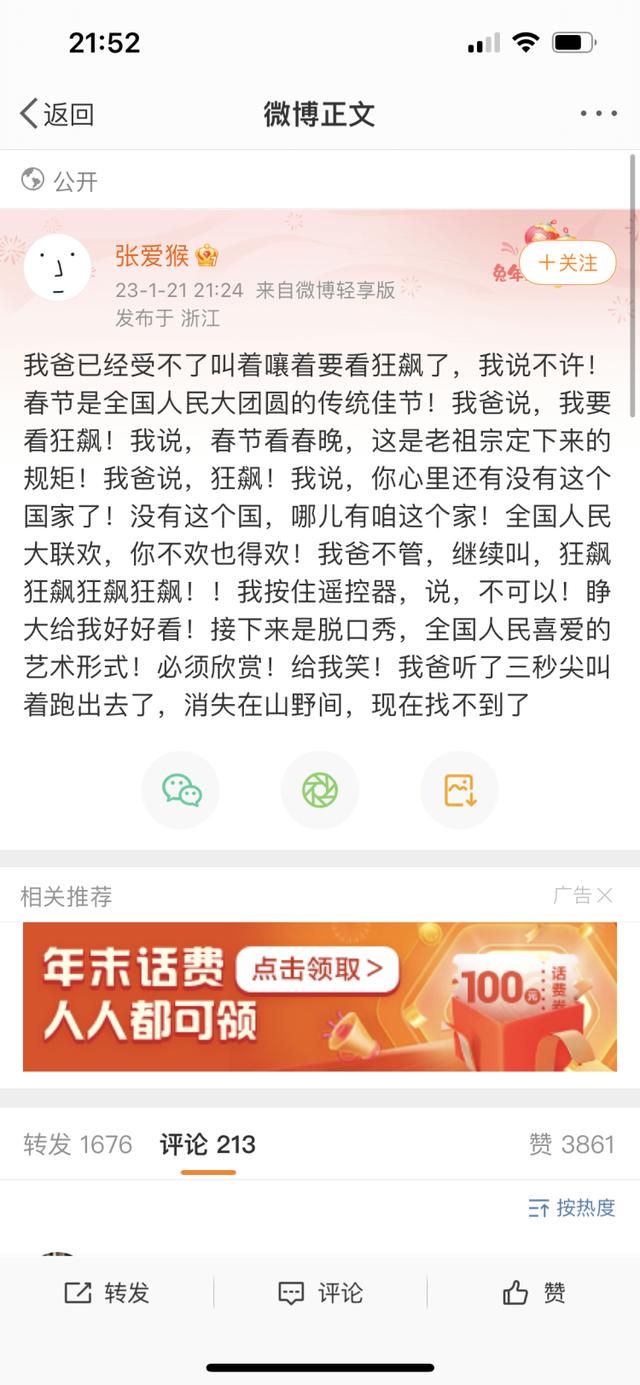The width and height of the screenshot is (640, 1385).
Task: Go back using the 返回 button
Action: pyautogui.click(x=57, y=114)
